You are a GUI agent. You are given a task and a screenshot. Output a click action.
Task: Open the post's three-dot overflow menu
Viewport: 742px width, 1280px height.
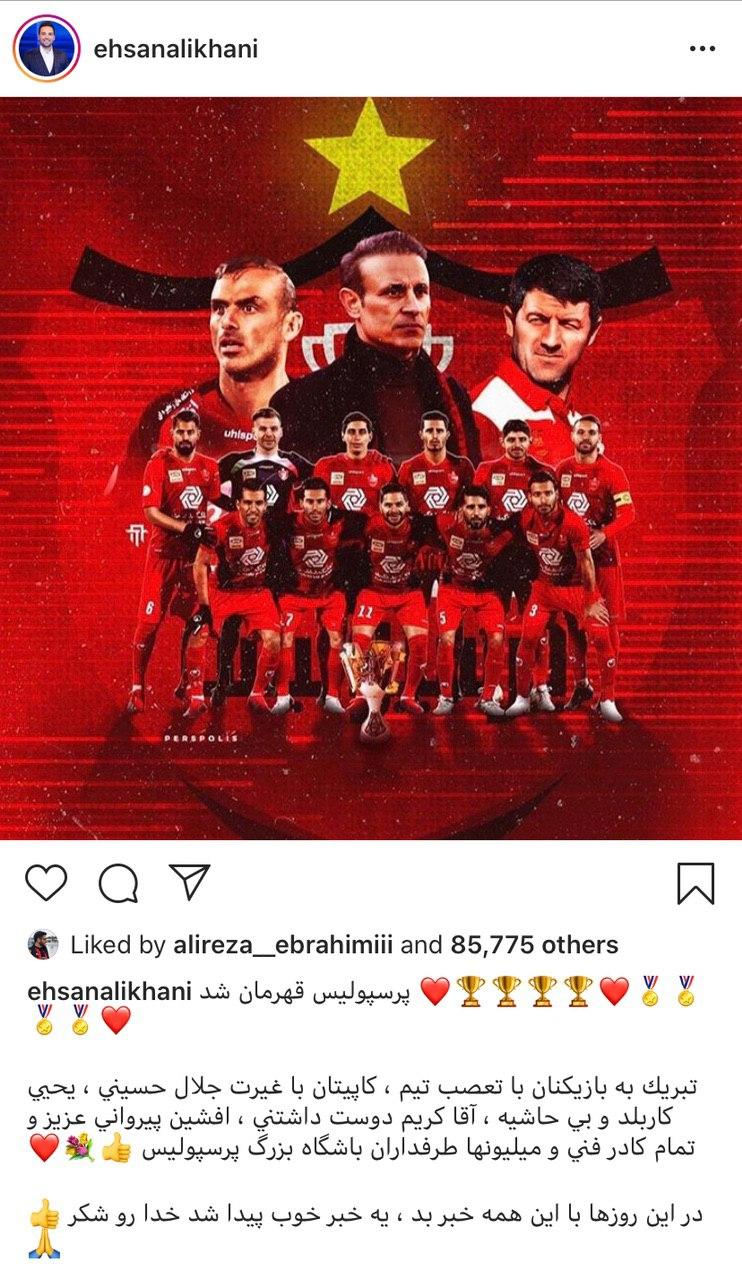(x=706, y=49)
